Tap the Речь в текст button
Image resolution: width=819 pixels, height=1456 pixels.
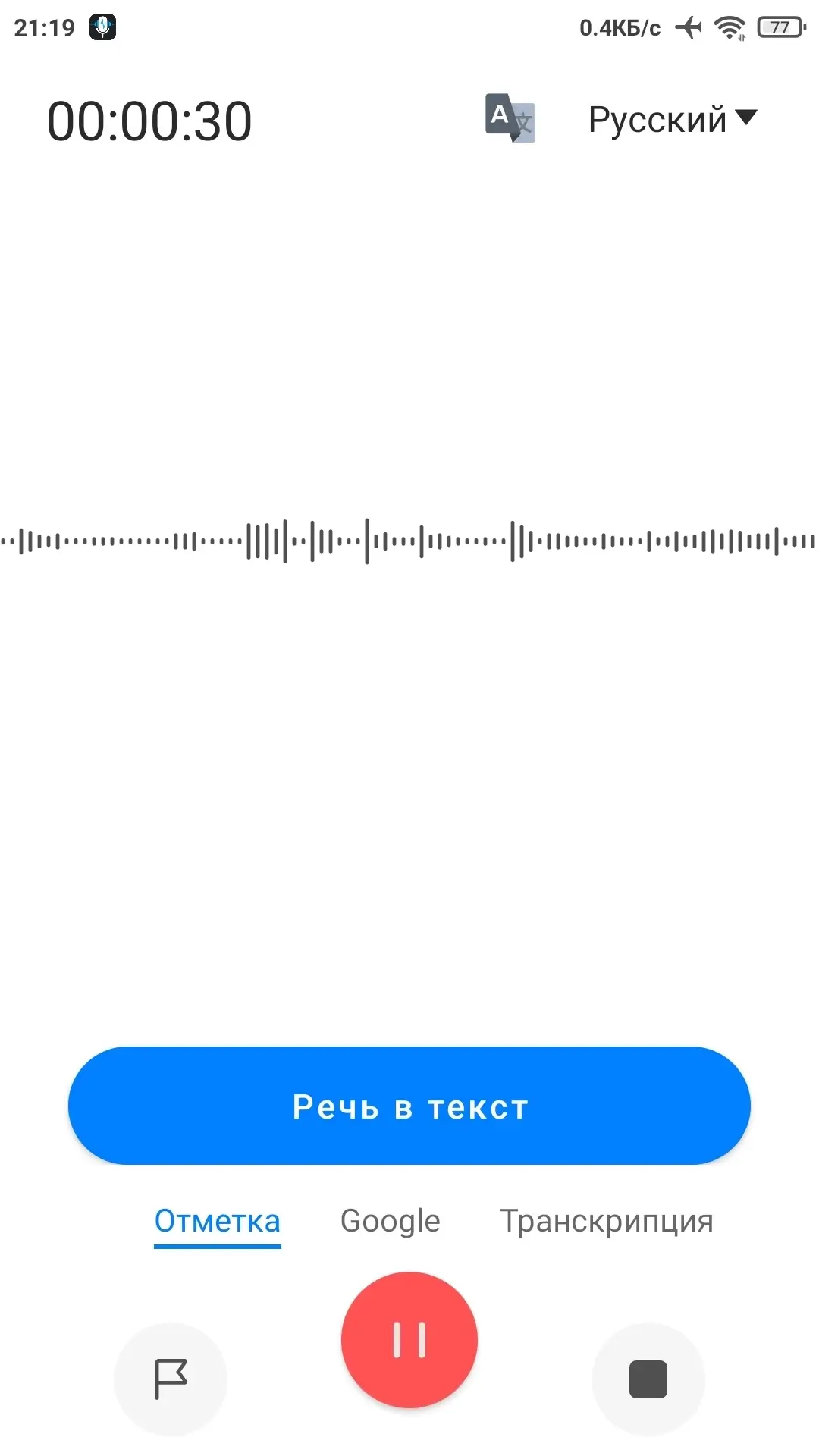click(409, 1106)
